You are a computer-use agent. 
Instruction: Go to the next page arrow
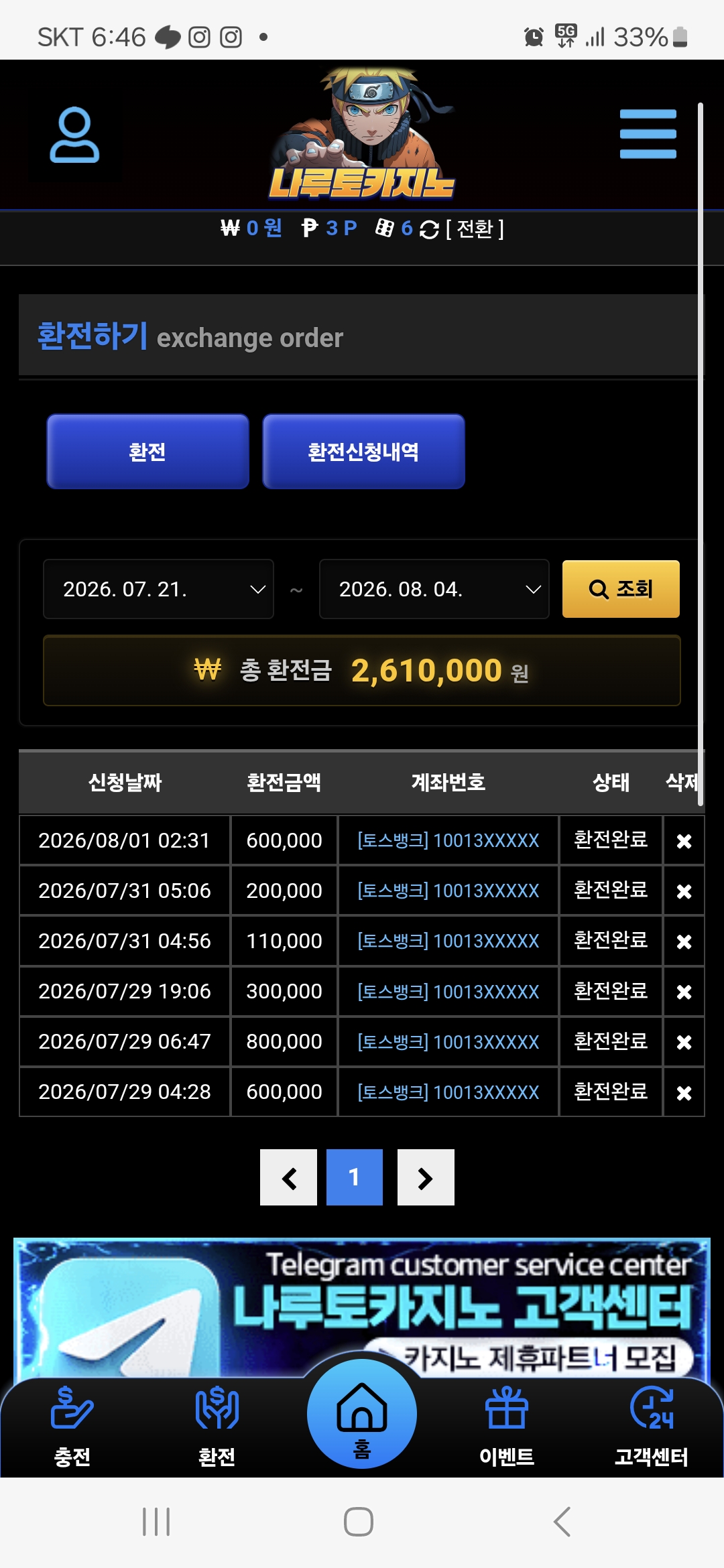[426, 1177]
